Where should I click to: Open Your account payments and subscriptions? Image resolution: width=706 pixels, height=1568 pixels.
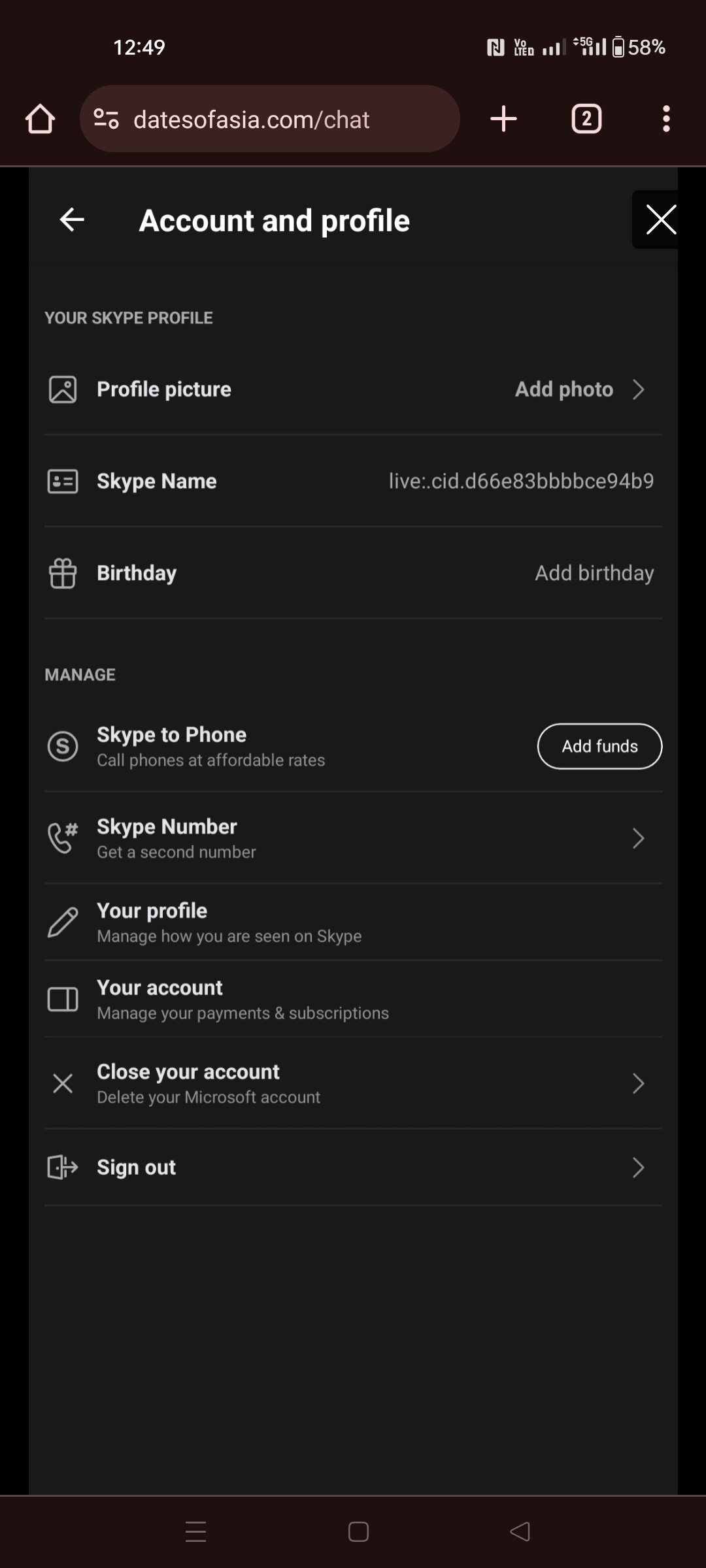click(353, 999)
